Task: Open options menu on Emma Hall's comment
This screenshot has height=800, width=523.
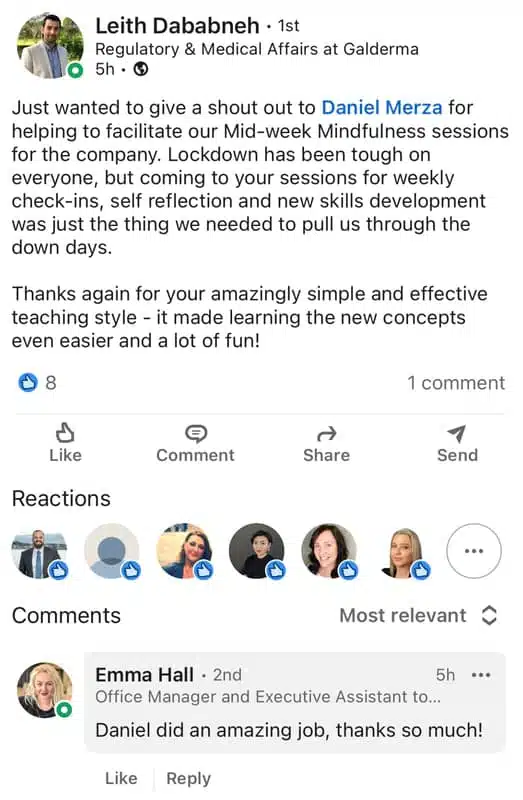Action: click(481, 675)
